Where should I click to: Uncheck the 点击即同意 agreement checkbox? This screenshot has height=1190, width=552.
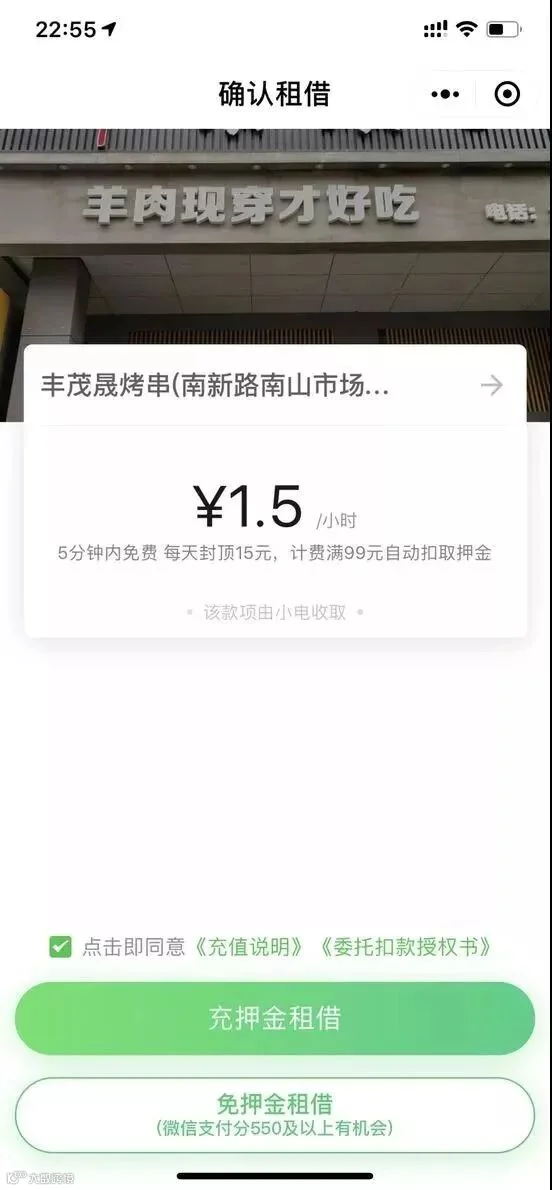(x=60, y=946)
